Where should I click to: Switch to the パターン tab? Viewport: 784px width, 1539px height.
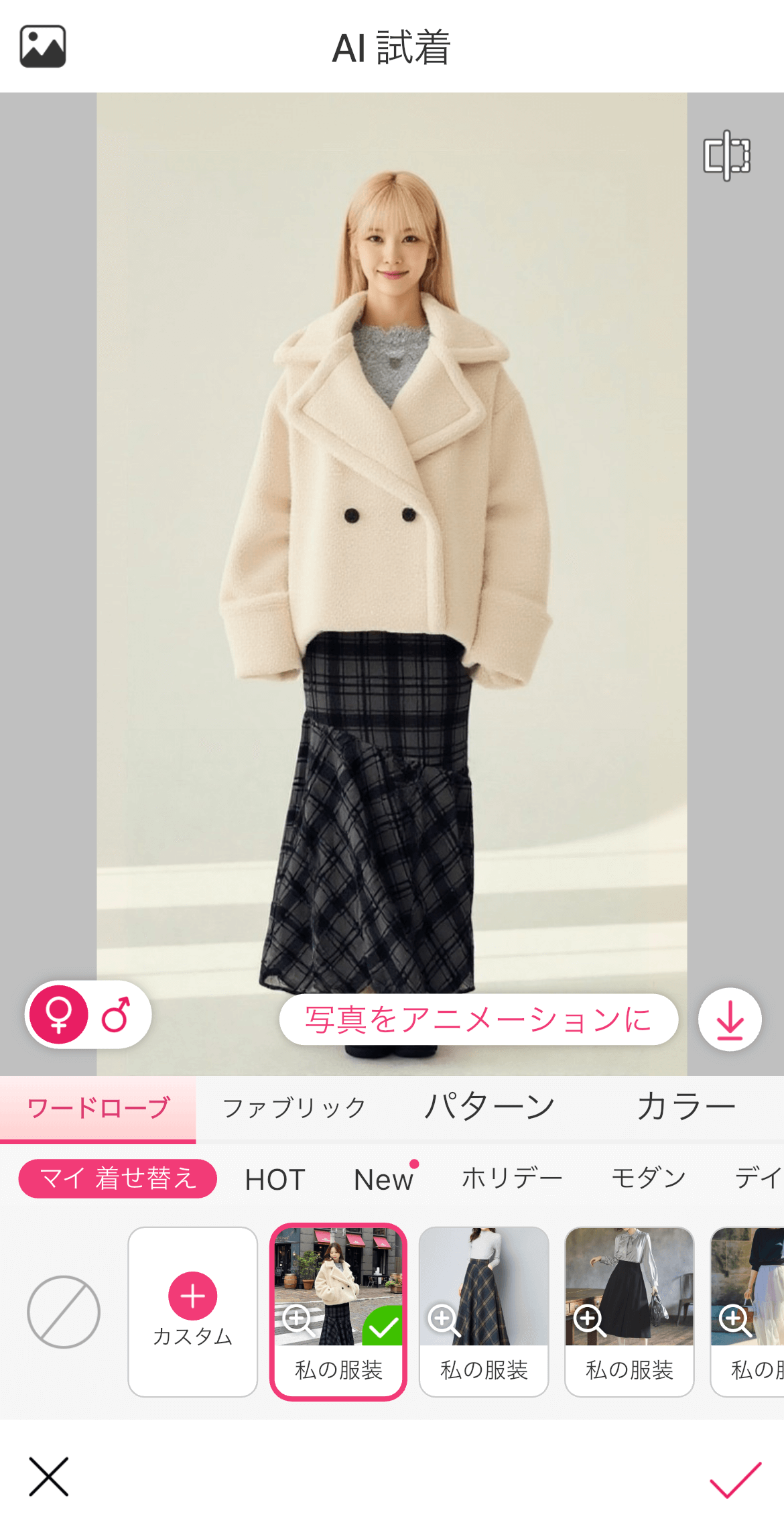490,1107
